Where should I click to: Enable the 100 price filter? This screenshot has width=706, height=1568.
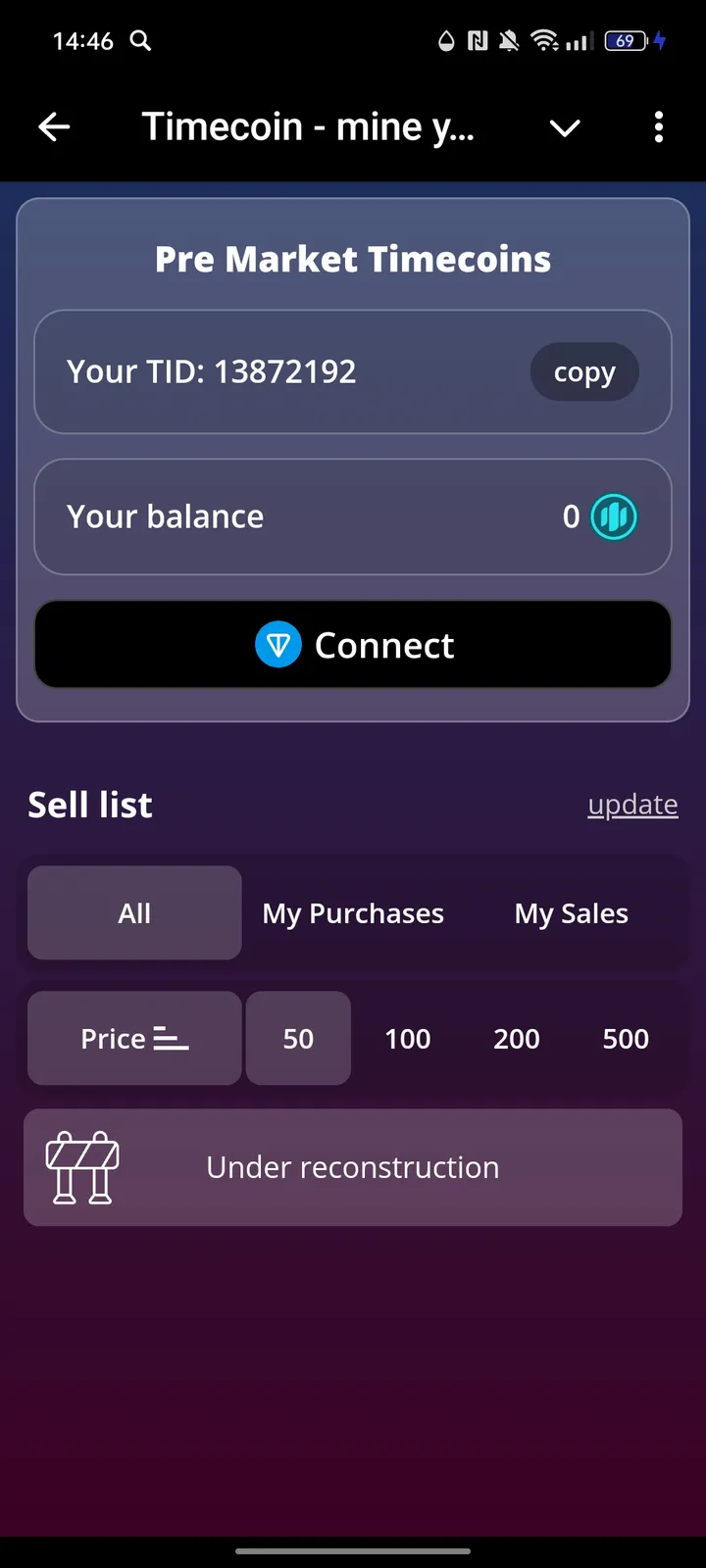click(x=407, y=1038)
